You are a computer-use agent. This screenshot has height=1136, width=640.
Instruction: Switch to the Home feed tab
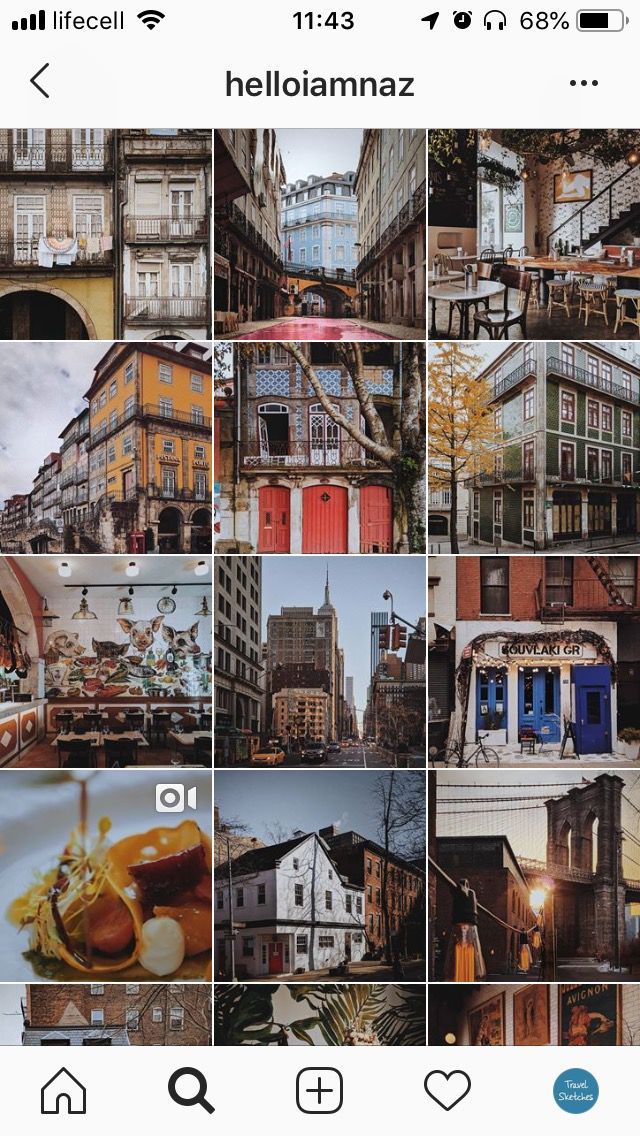click(63, 1090)
